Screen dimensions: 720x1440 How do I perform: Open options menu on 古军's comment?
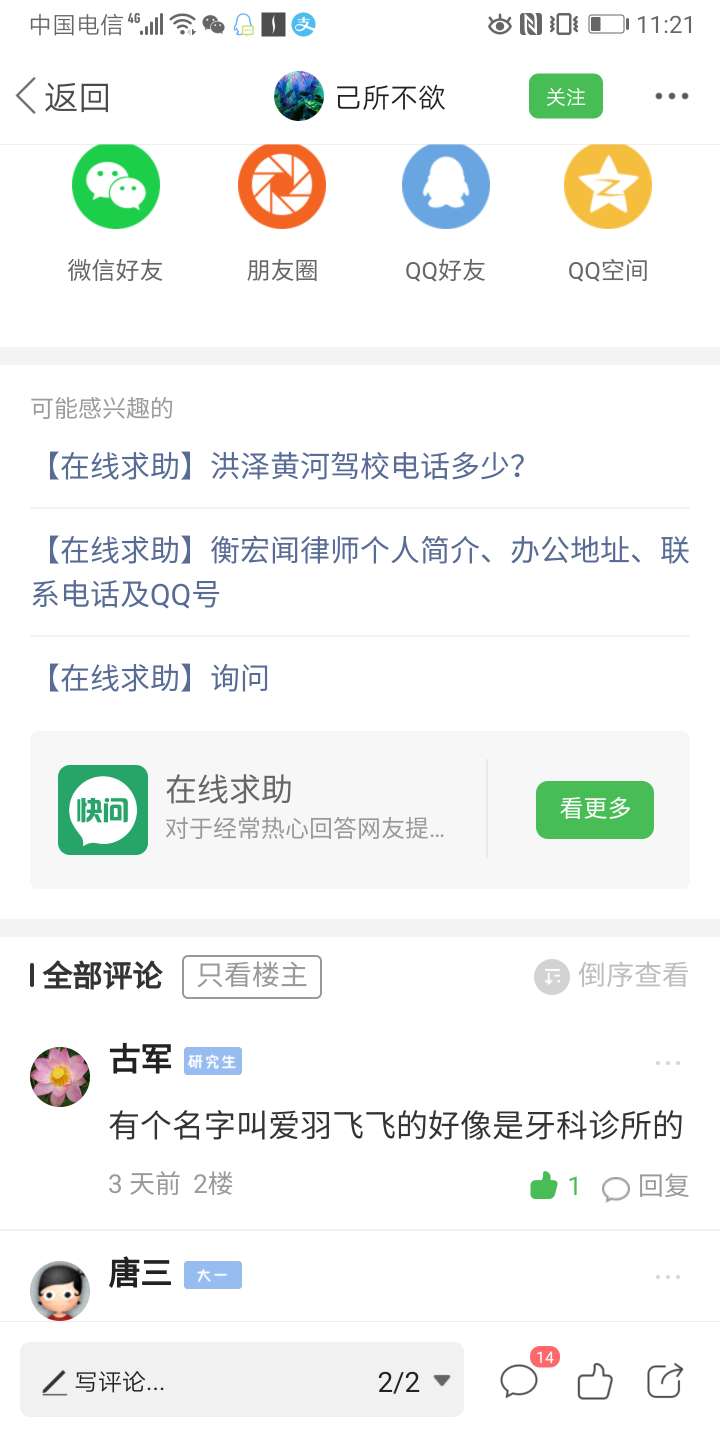(x=668, y=1063)
